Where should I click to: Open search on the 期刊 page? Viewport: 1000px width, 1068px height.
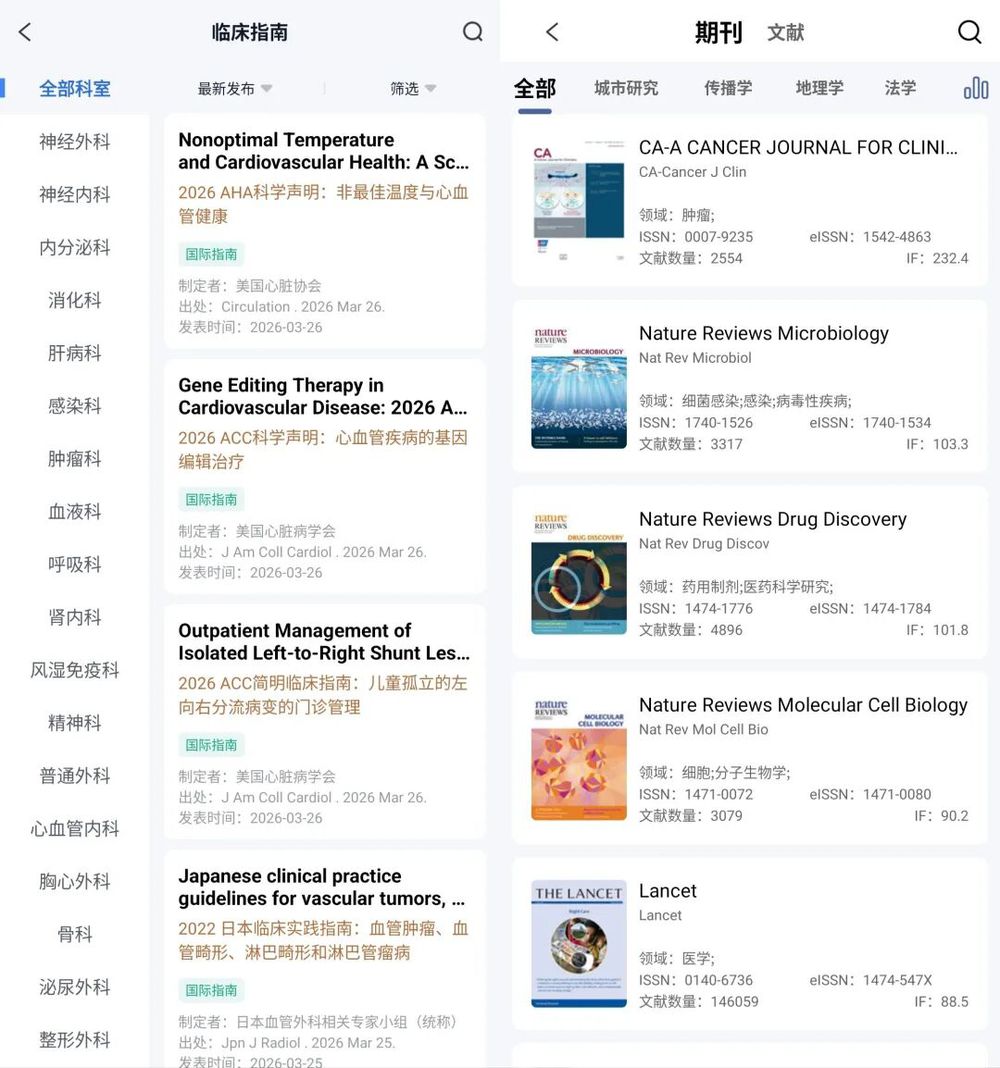(x=970, y=31)
